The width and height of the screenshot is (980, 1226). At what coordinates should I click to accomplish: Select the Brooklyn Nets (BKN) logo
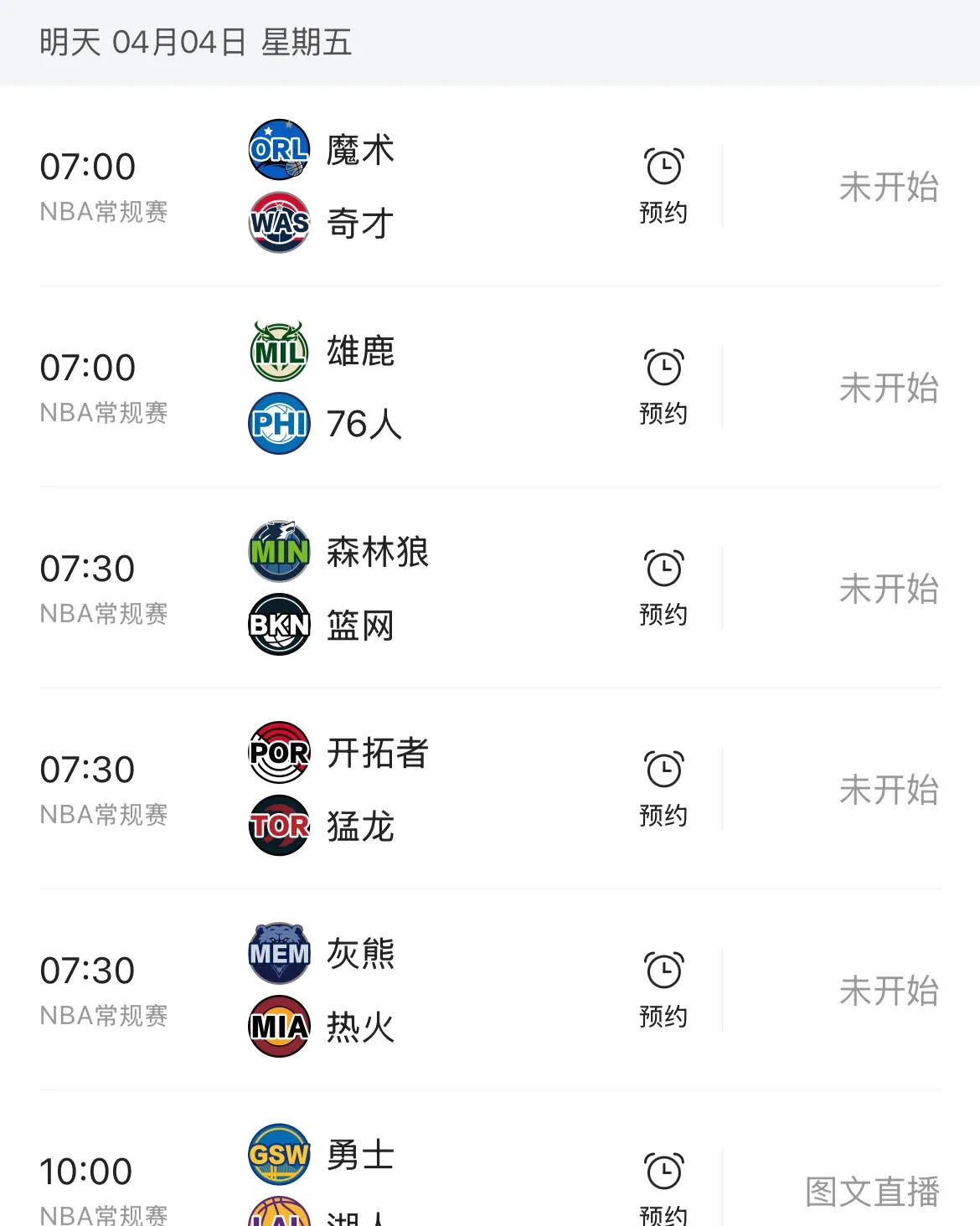click(278, 624)
